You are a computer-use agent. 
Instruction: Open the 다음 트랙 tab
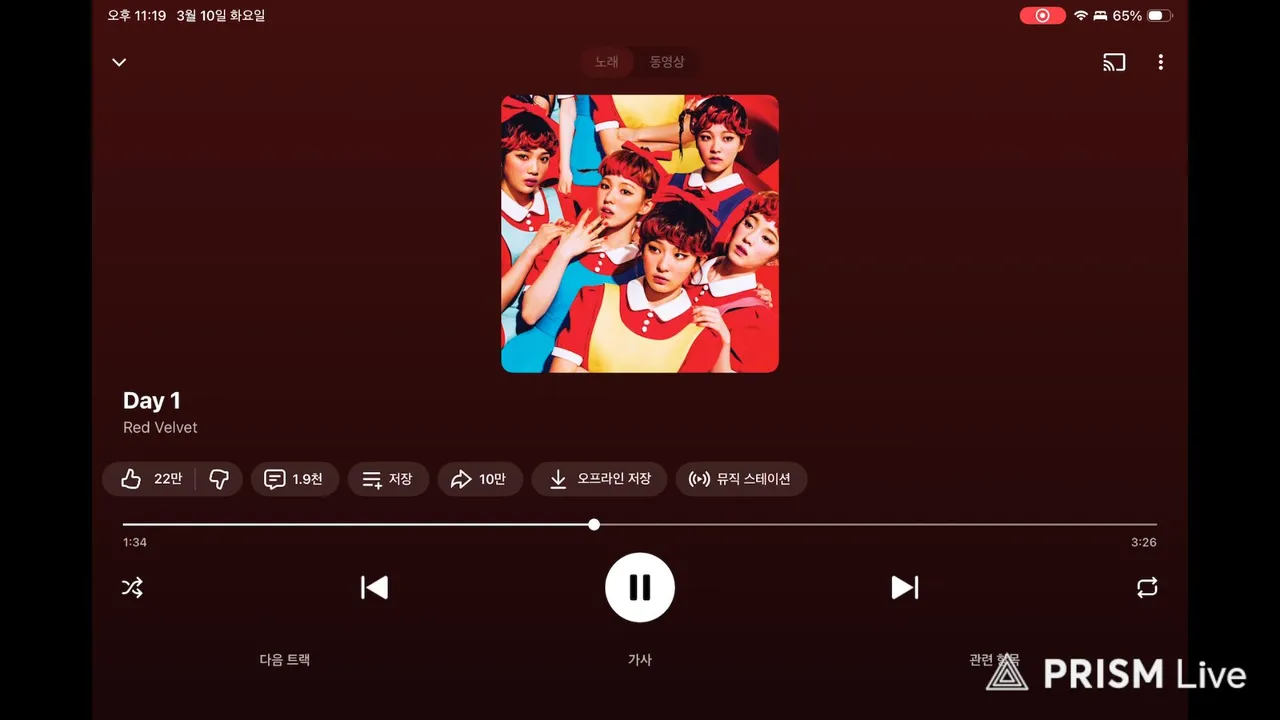click(x=285, y=660)
